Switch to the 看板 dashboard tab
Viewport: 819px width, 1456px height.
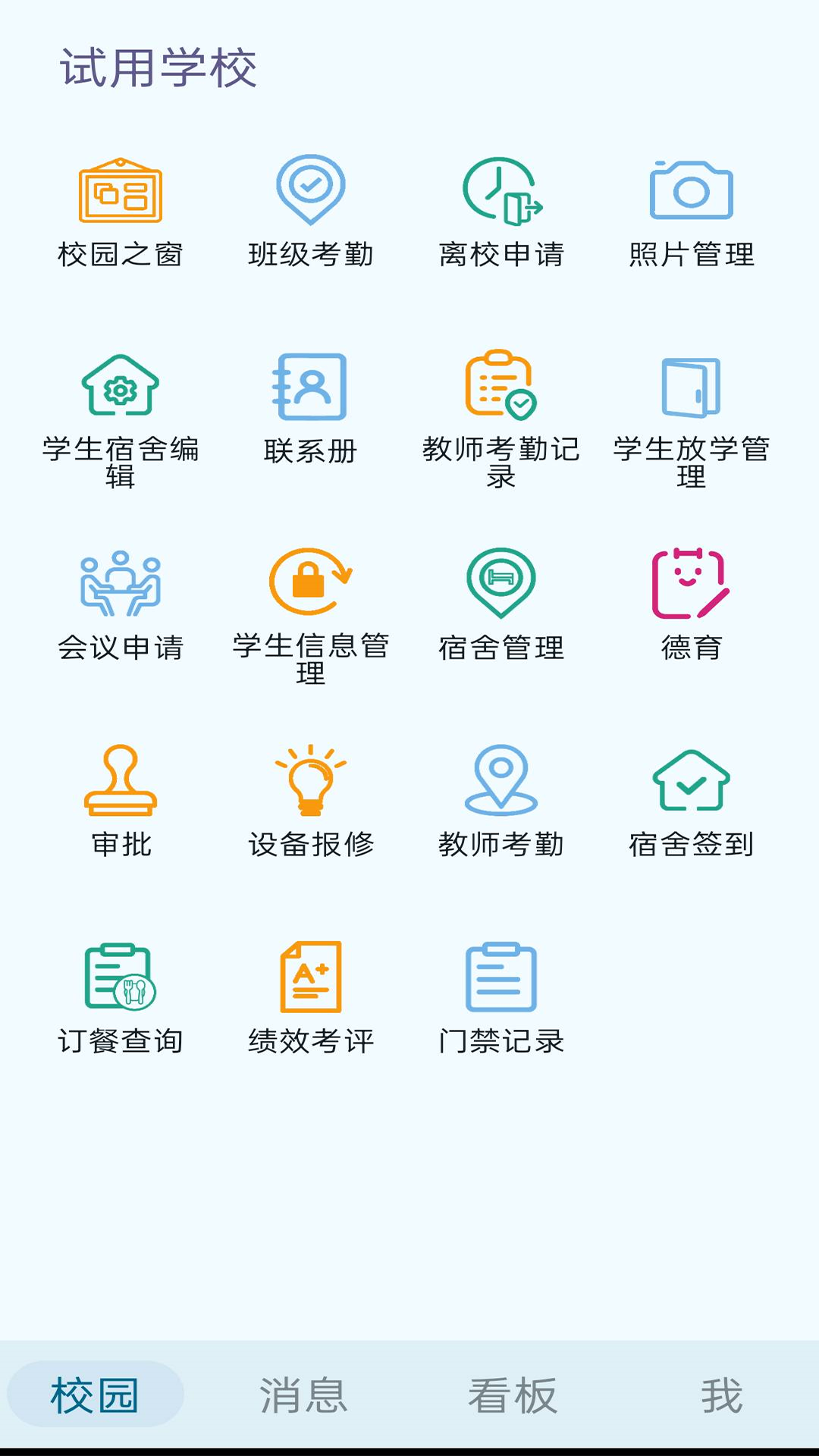point(513,1395)
